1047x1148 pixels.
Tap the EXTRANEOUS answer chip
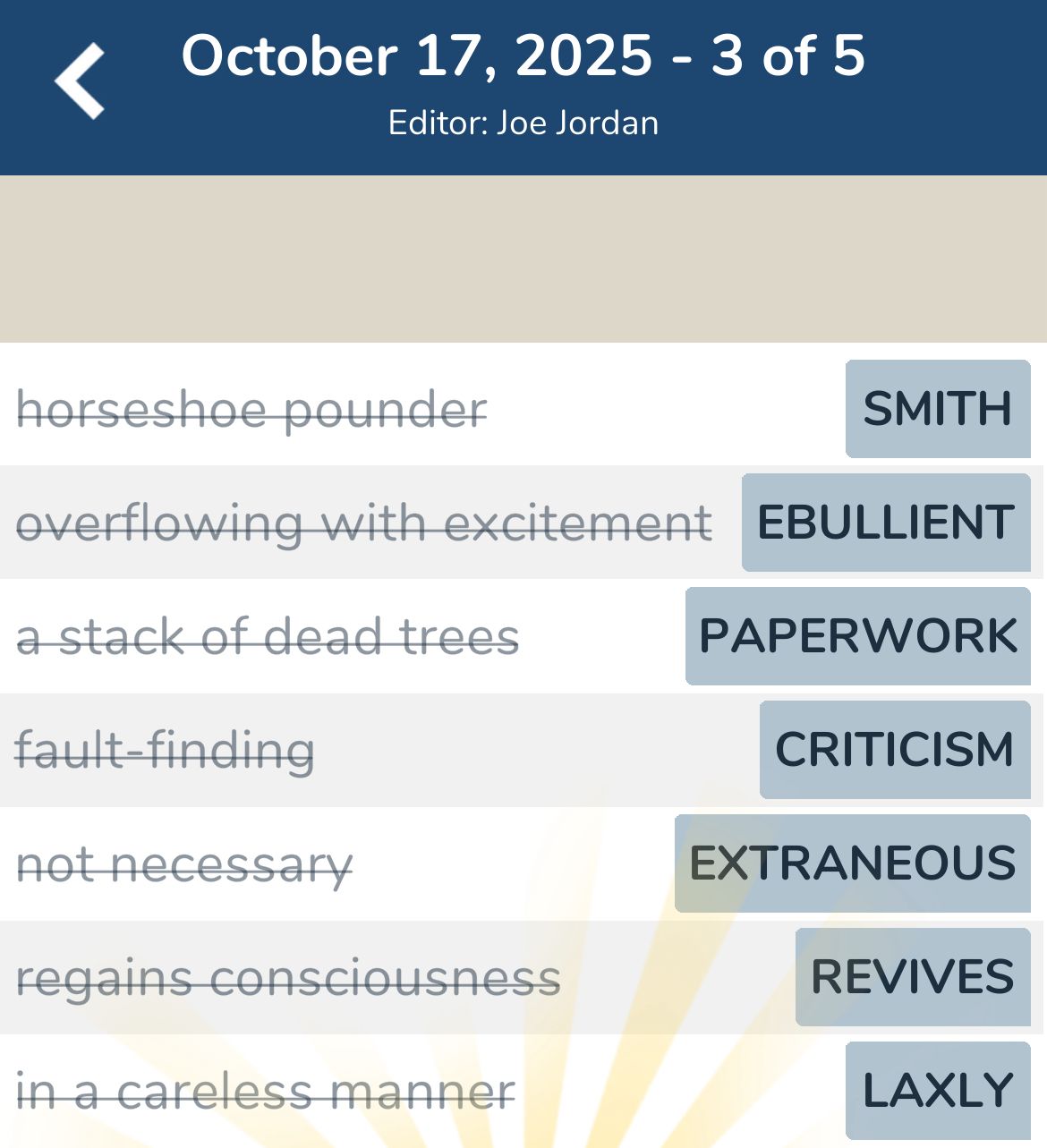852,863
